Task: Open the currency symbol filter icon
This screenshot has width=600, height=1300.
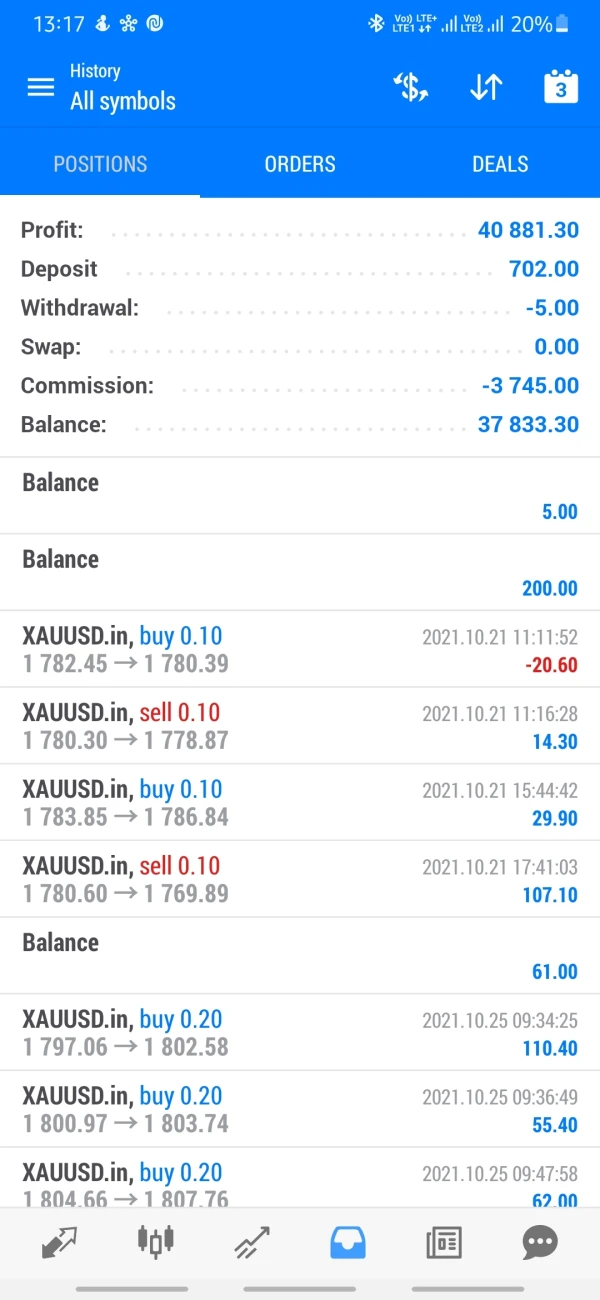Action: point(410,87)
